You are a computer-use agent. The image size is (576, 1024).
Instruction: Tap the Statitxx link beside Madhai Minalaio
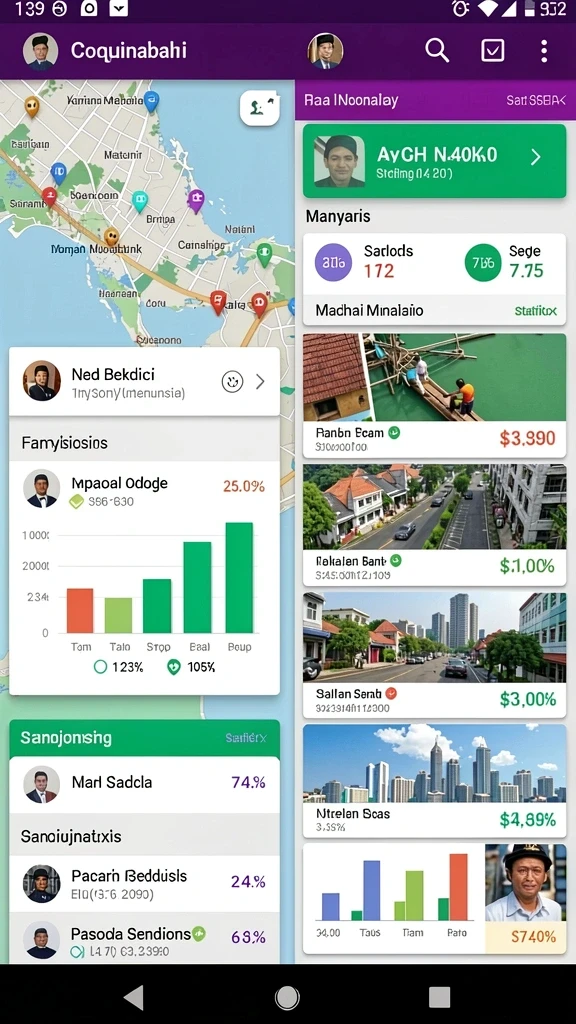pyautogui.click(x=536, y=311)
